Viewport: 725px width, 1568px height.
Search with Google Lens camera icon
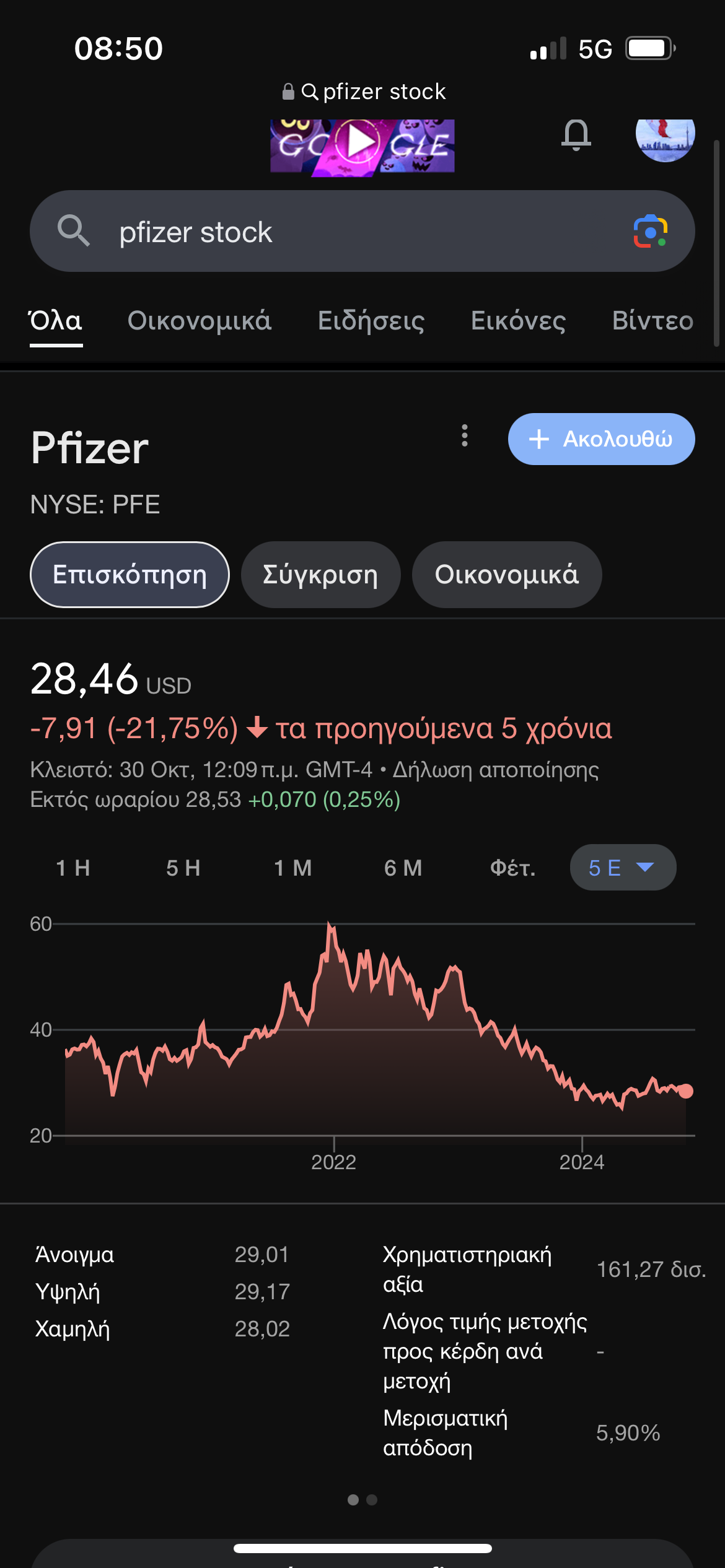[x=650, y=232]
